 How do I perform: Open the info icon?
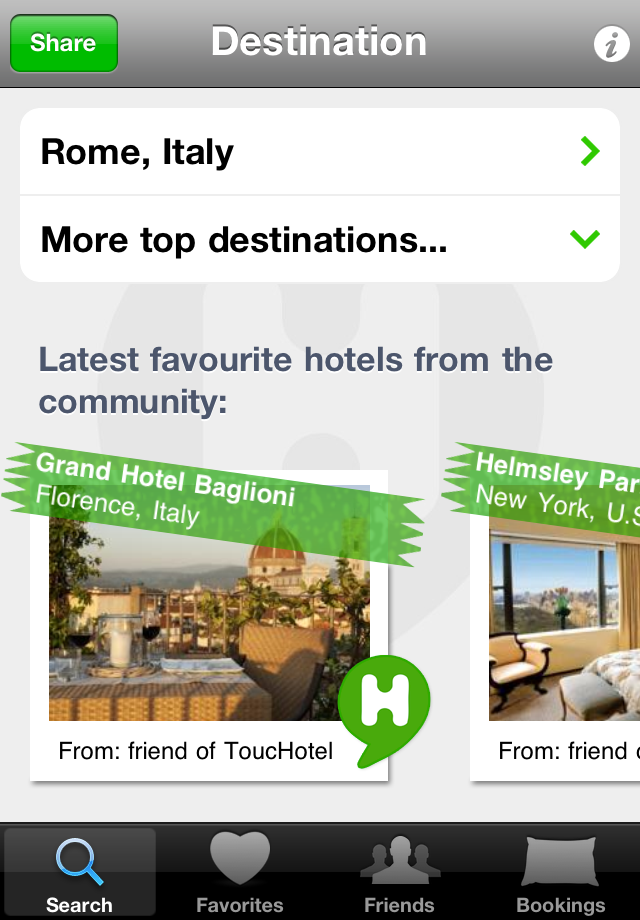(x=611, y=44)
